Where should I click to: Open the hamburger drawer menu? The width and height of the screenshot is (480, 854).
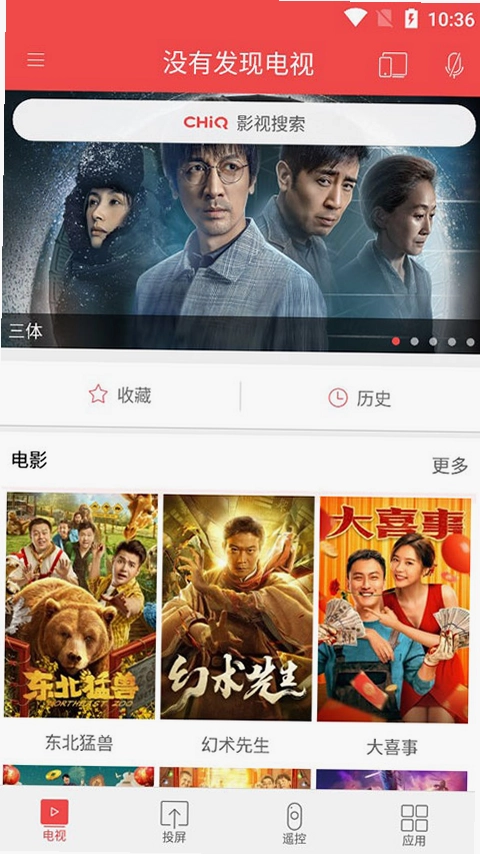point(36,59)
